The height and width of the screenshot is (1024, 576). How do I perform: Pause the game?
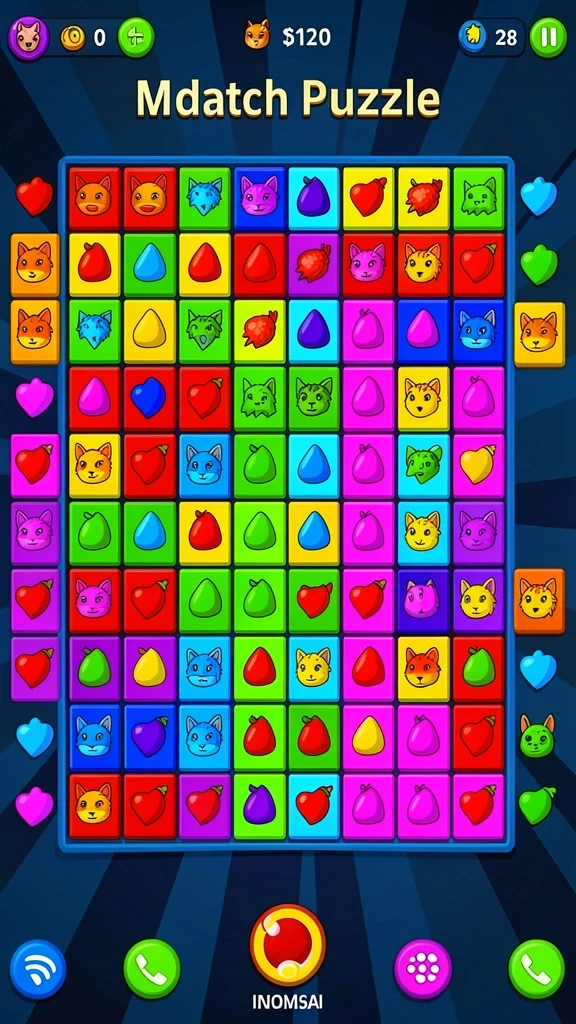[548, 38]
